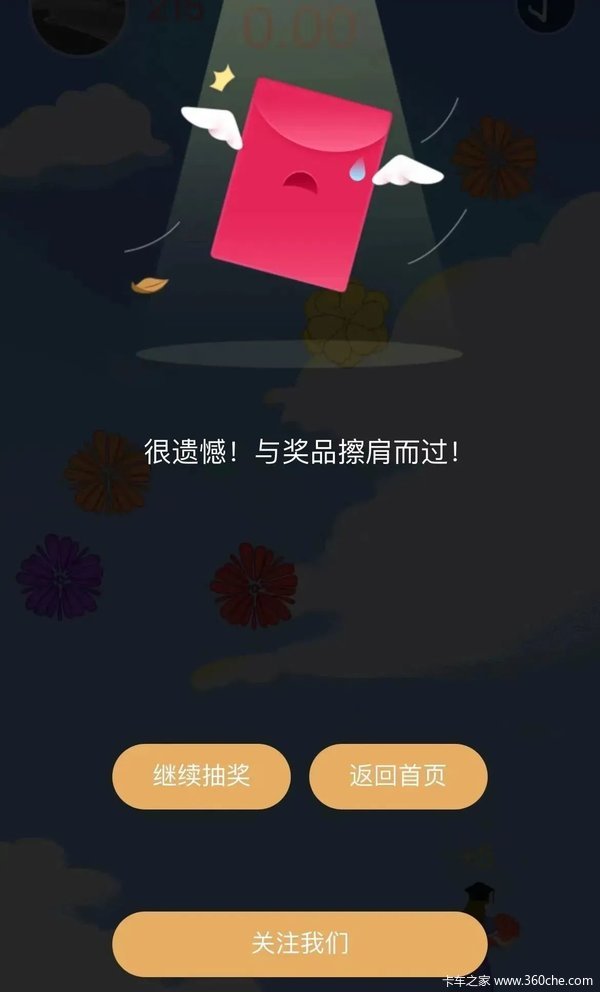Viewport: 600px width, 992px height.
Task: Tap 继续抽奖 to draw again
Action: tap(201, 776)
